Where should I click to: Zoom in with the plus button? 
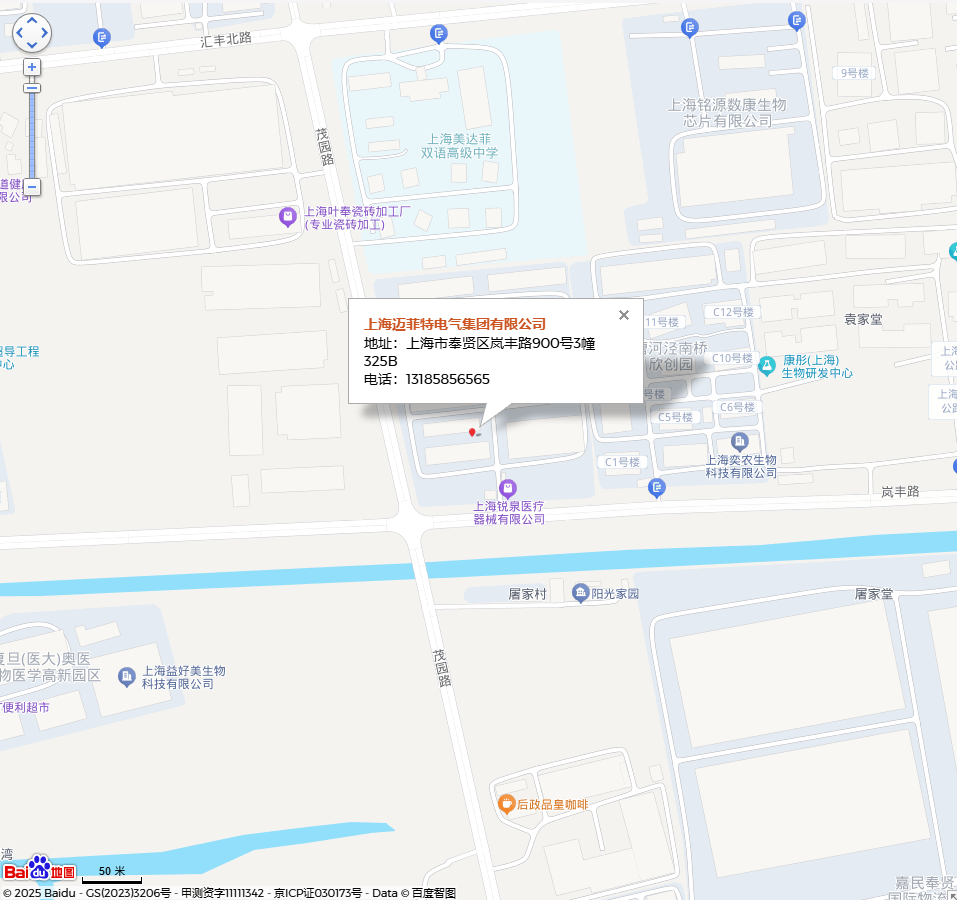tap(32, 67)
